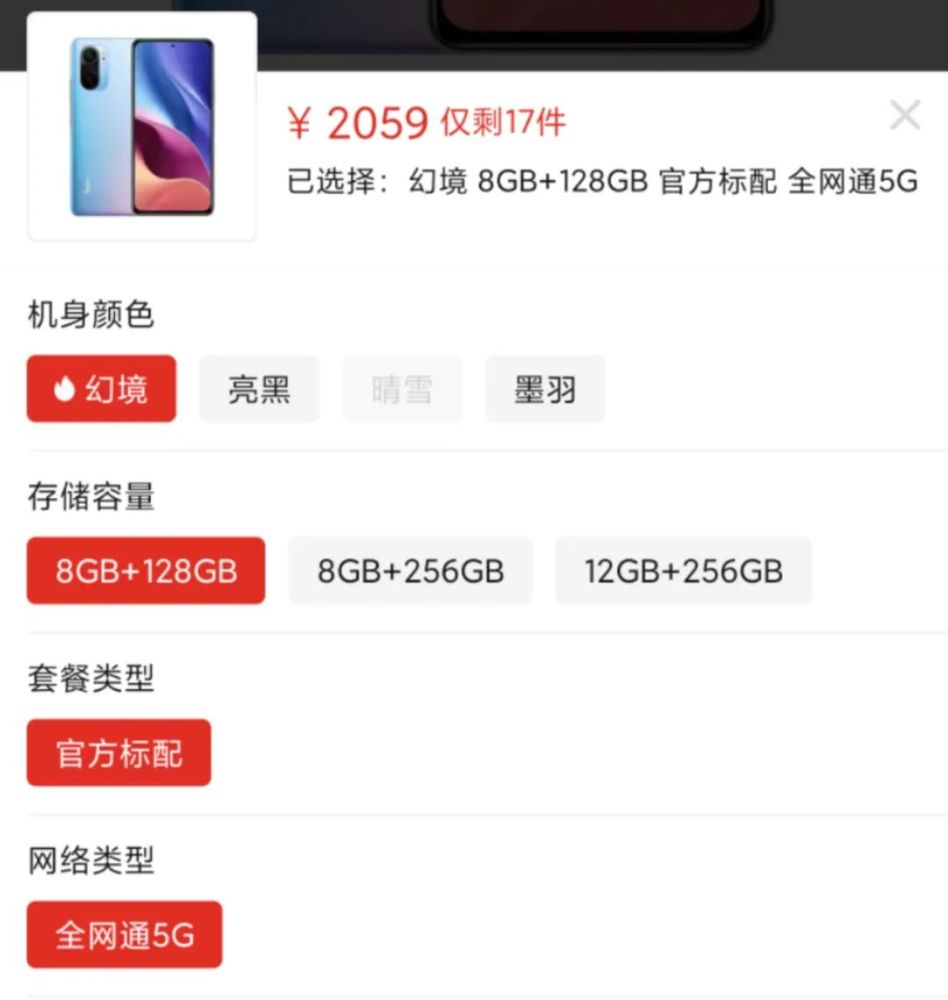Click the 机身颜色 section heading

pyautogui.click(x=88, y=314)
